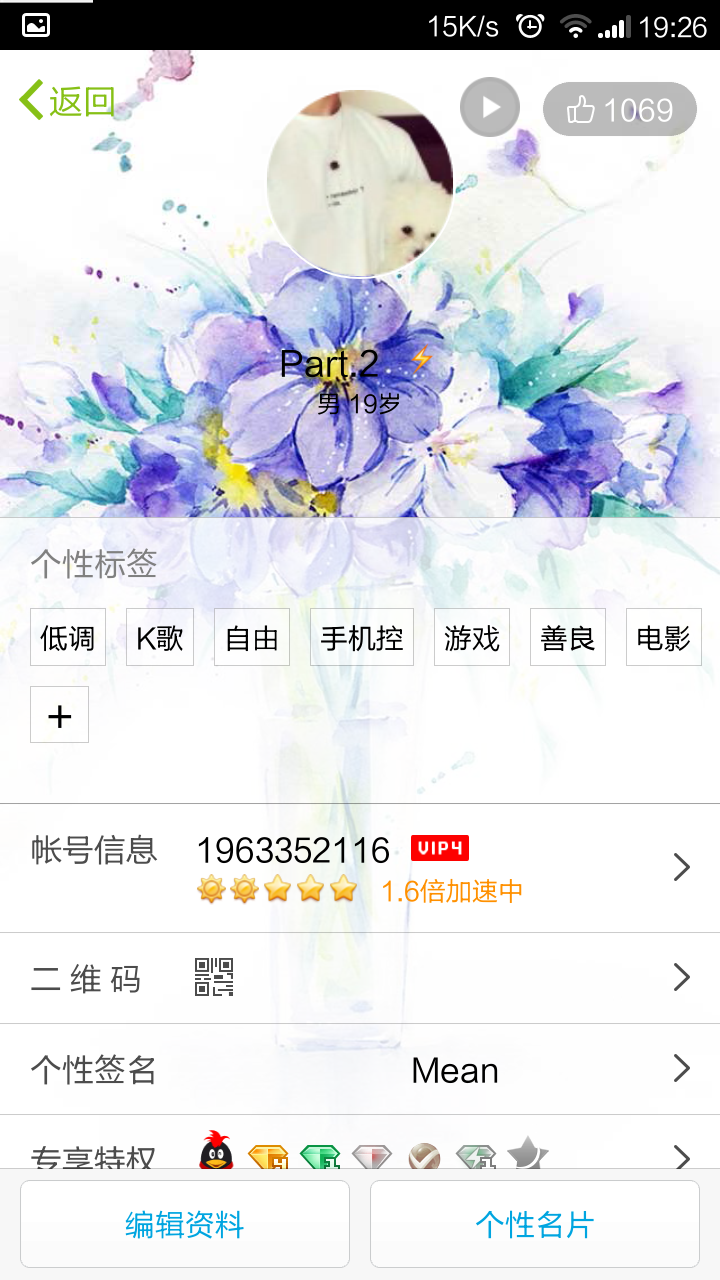Tap the QR code icon in 二维码 row
Image resolution: width=720 pixels, height=1280 pixels.
(213, 977)
